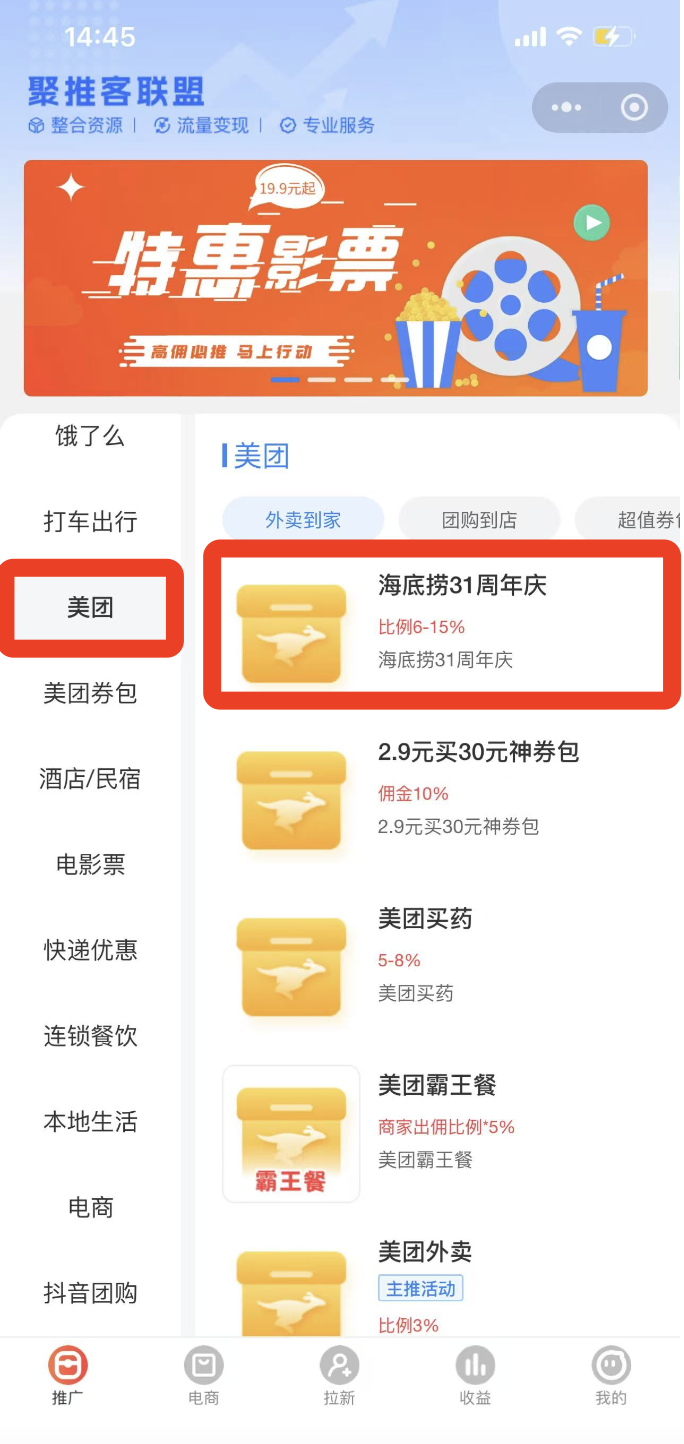The width and height of the screenshot is (684, 1444).
Task: Open the mini program three-dot menu
Action: (x=566, y=108)
